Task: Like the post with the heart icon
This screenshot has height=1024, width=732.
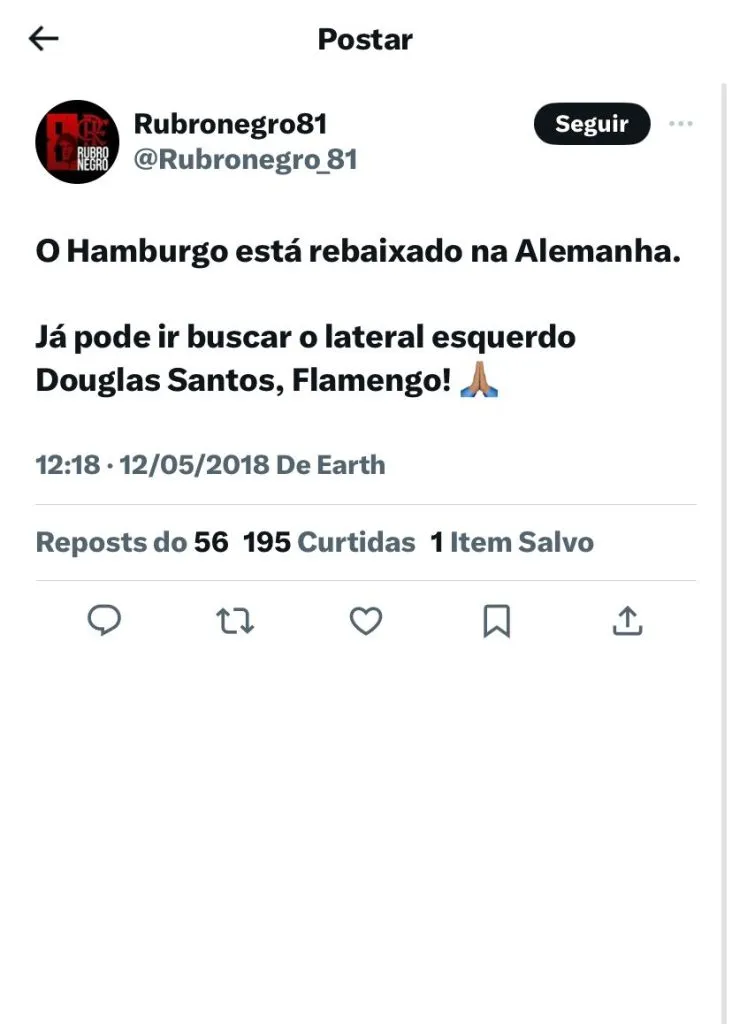Action: 366,622
